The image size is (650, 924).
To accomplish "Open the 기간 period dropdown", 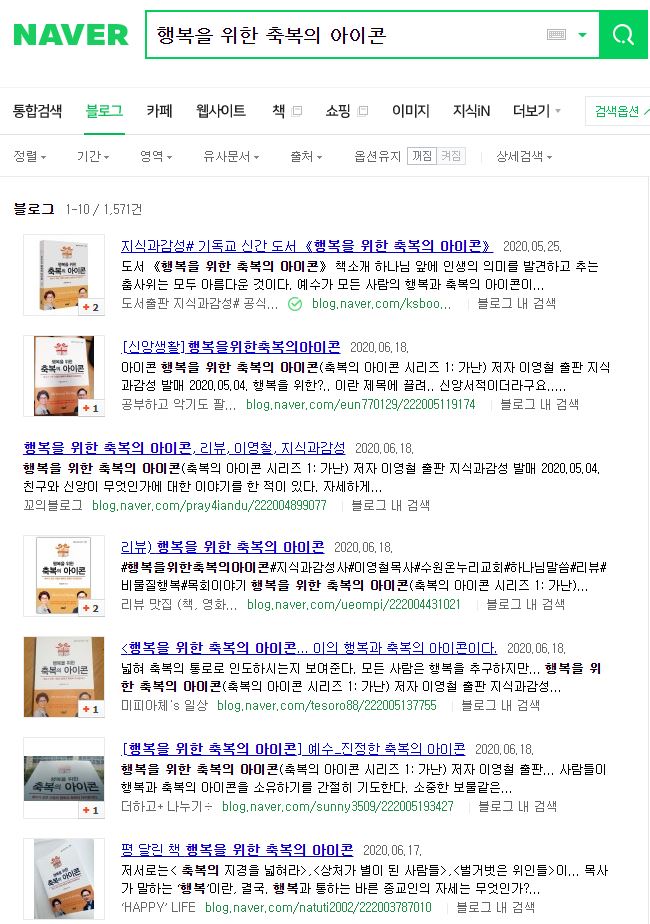I will [x=93, y=157].
